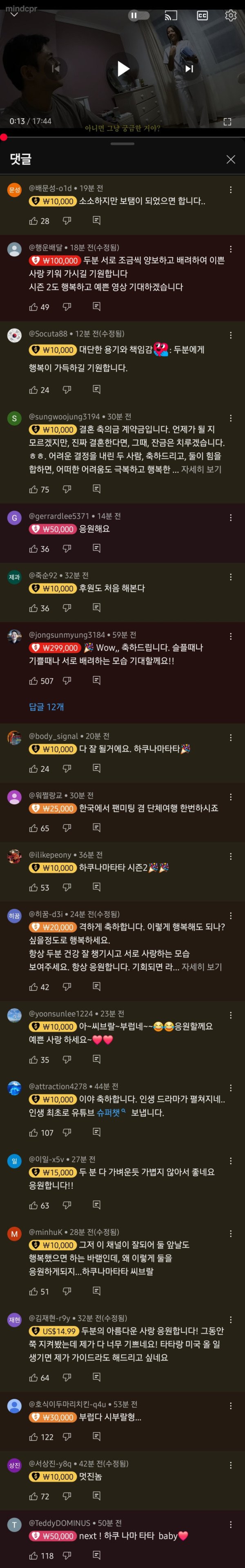Toggle the autoplay switch
245x1568 pixels.
(x=138, y=16)
